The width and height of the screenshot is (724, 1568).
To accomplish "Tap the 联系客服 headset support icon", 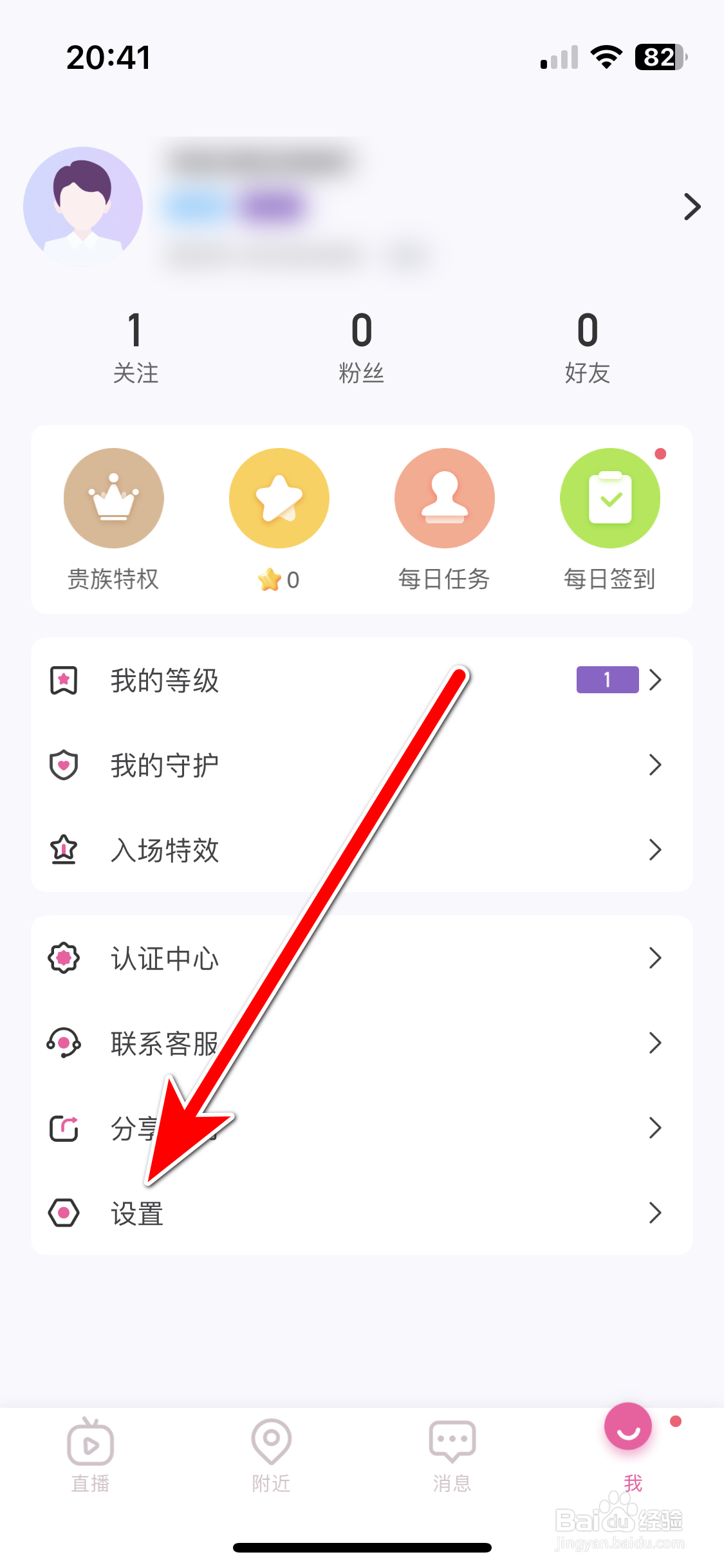I will coord(63,1043).
